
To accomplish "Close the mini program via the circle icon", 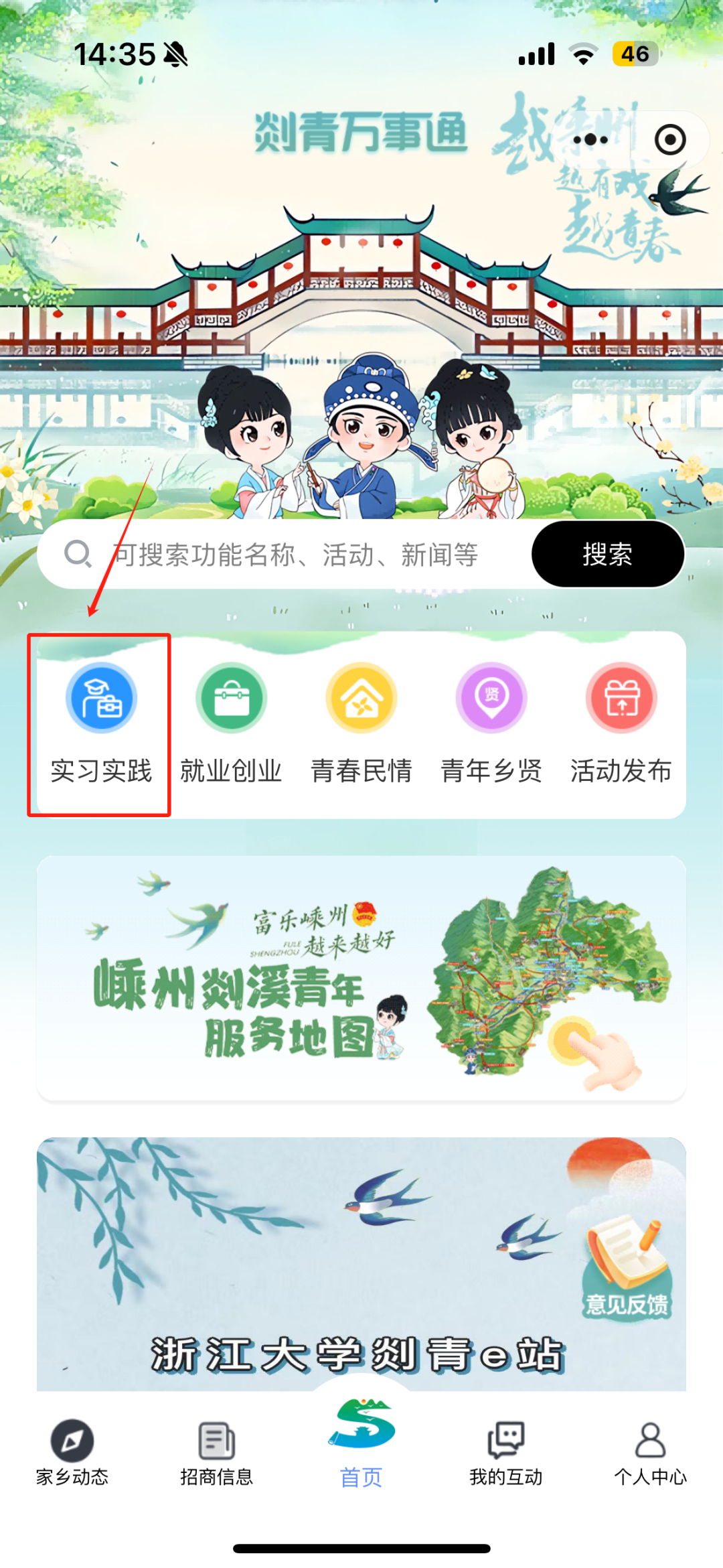I will [x=670, y=140].
